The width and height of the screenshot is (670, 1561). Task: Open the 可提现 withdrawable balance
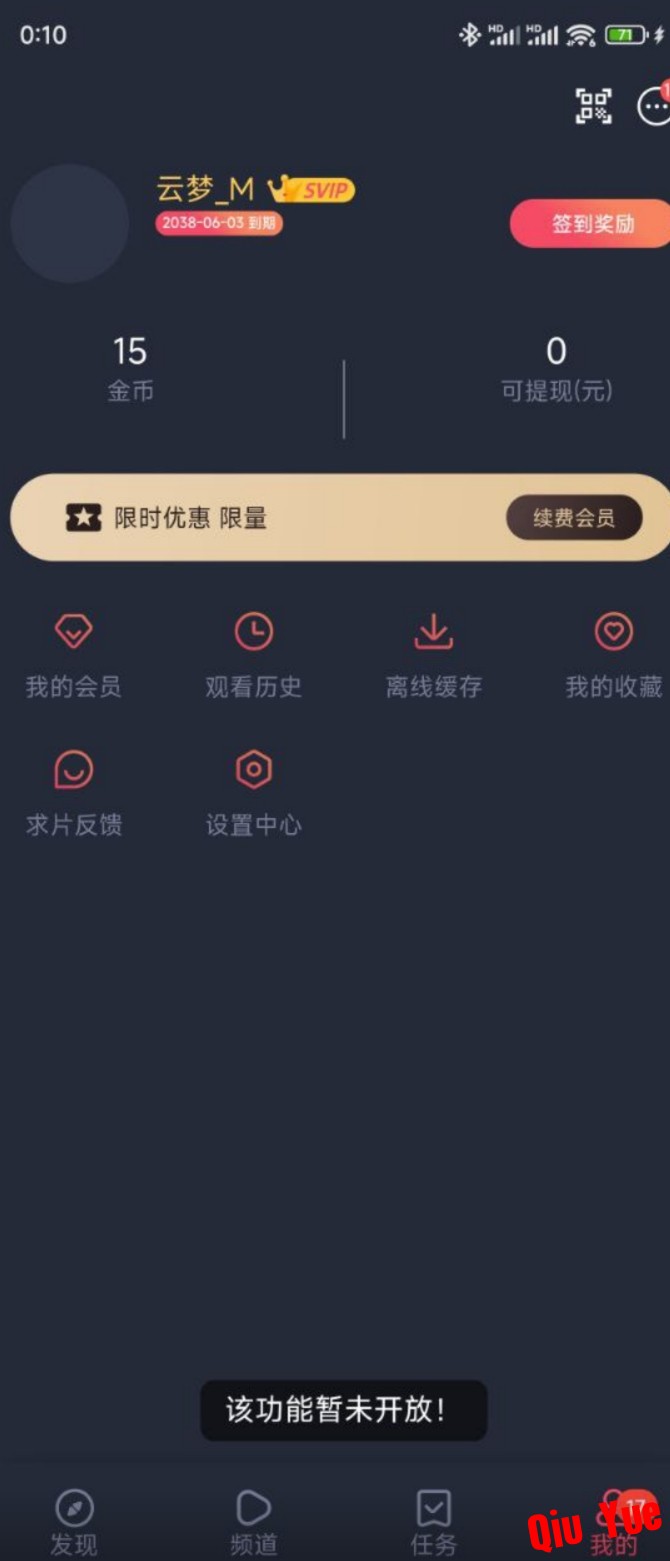click(x=556, y=368)
